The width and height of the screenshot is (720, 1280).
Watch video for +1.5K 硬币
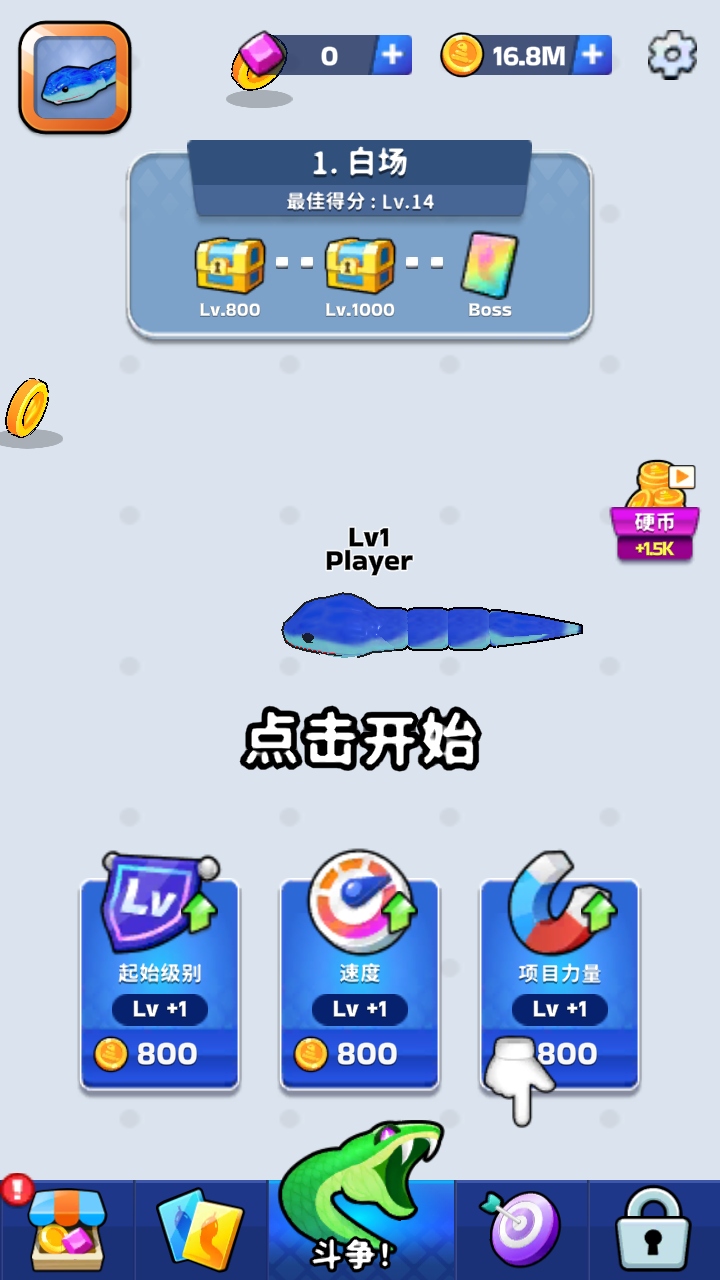pos(655,511)
